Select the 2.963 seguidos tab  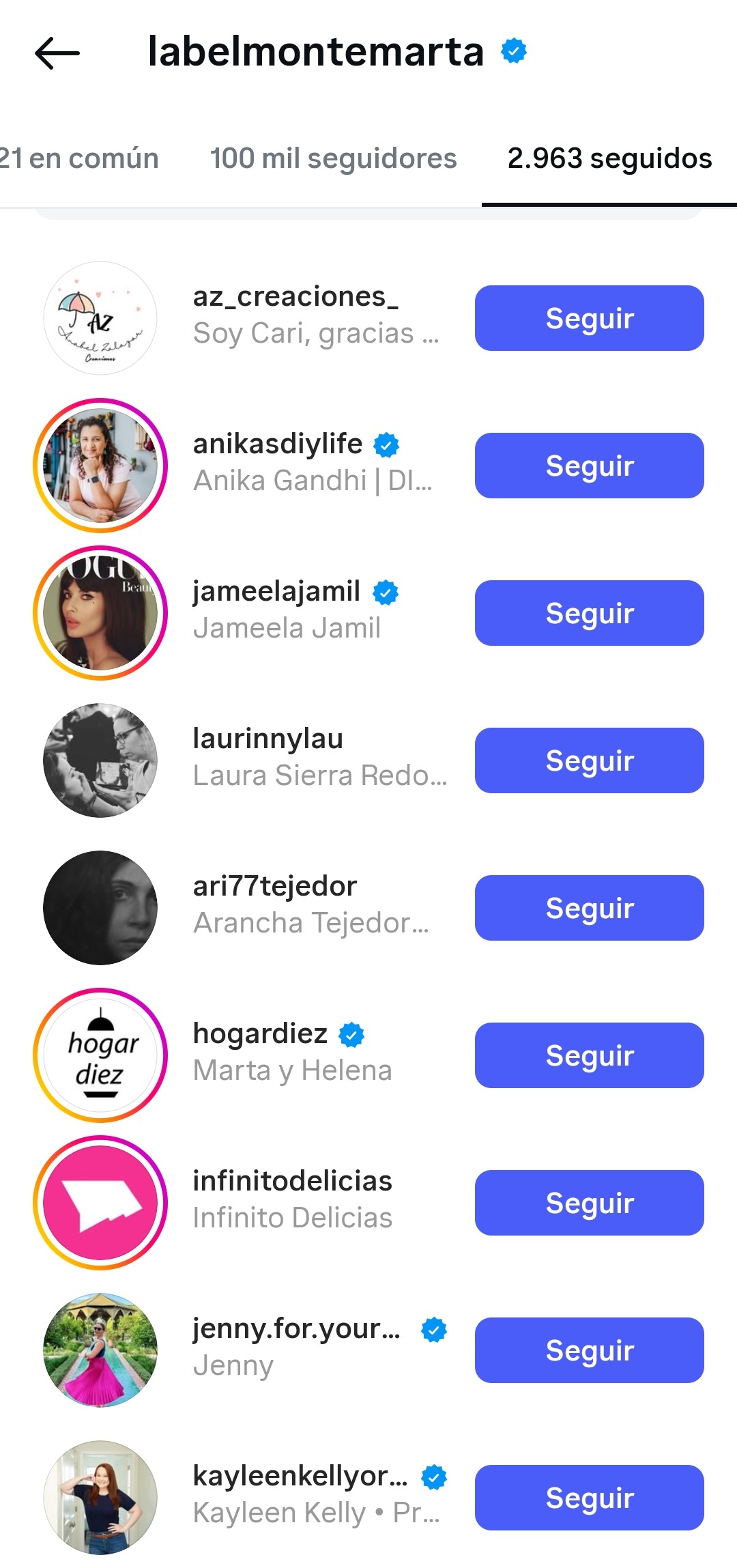coord(609,158)
